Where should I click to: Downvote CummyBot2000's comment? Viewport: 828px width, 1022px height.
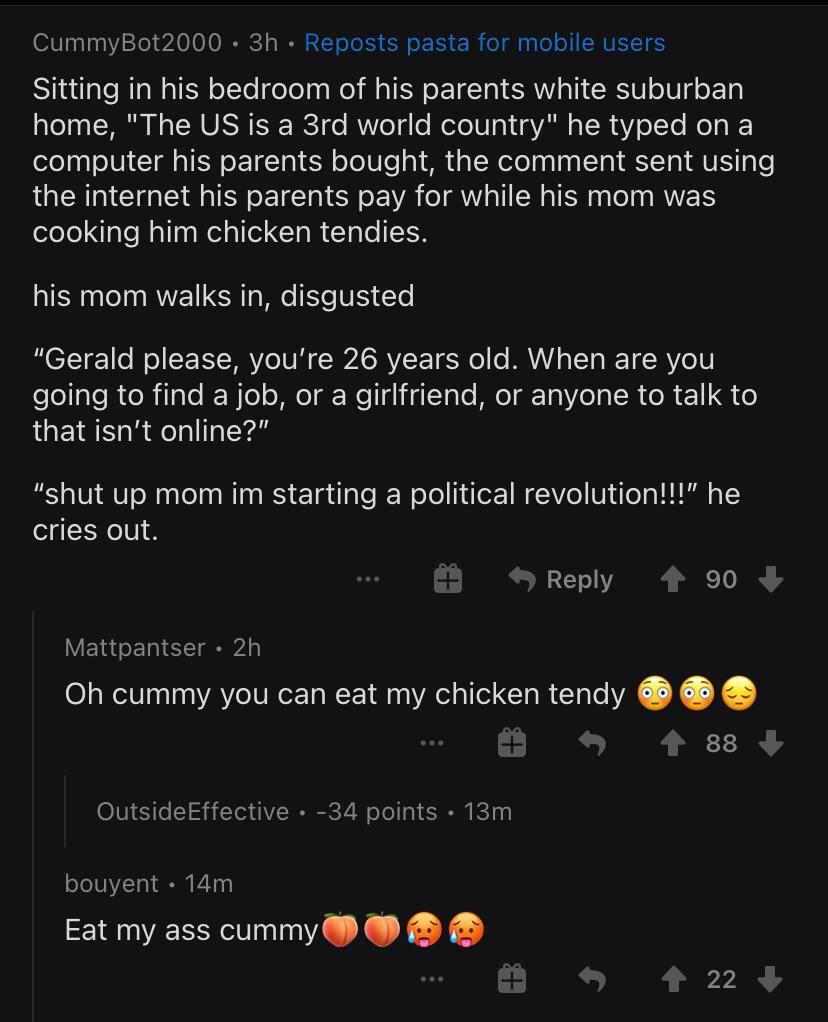[x=769, y=579]
